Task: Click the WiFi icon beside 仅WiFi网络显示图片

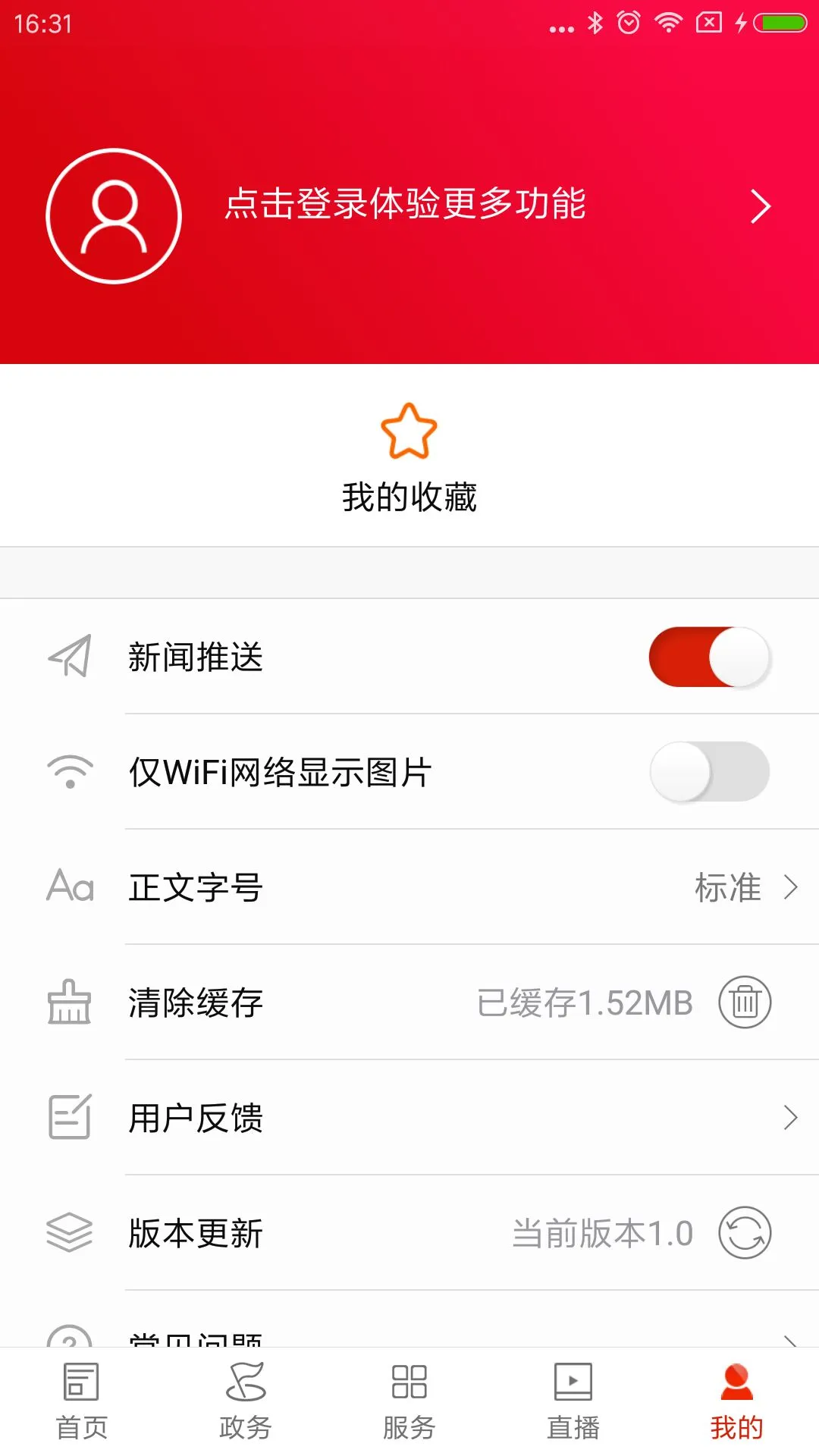Action: (70, 772)
